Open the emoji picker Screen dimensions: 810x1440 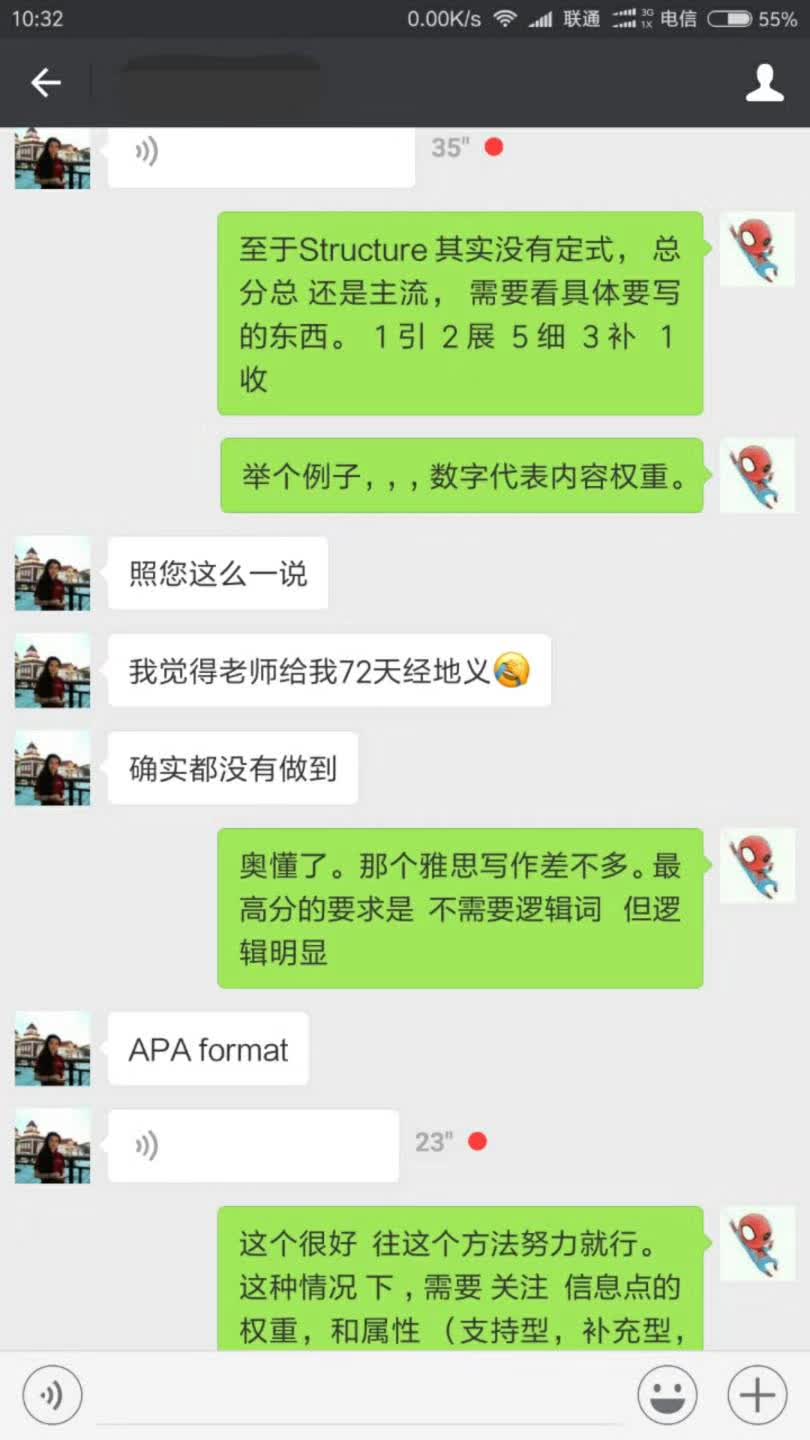pos(667,1394)
